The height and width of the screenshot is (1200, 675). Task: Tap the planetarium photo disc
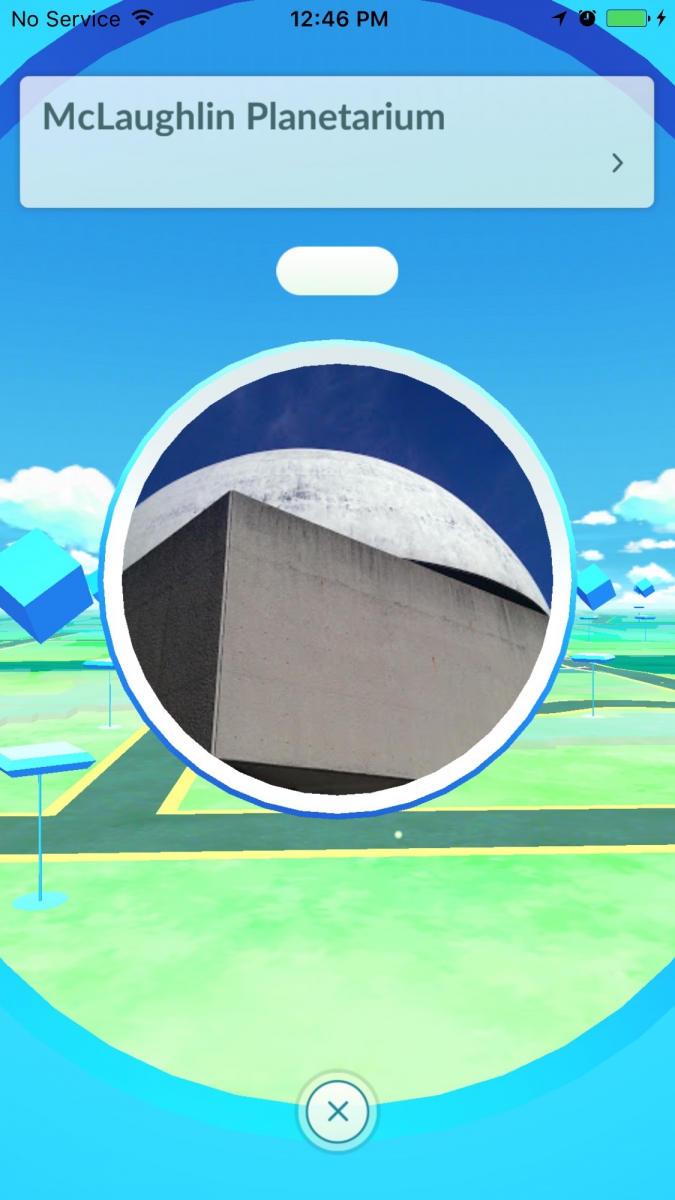click(338, 580)
